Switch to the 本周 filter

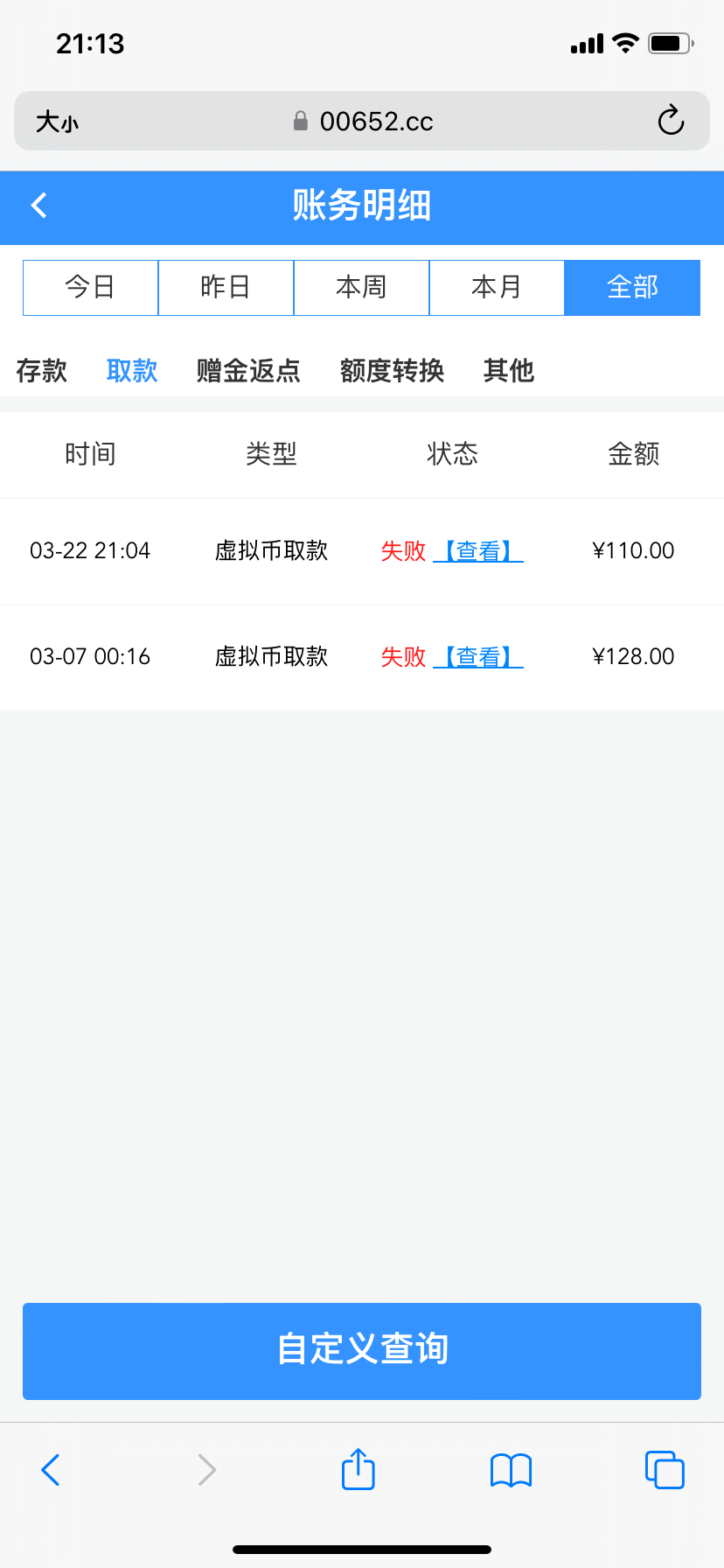point(361,287)
